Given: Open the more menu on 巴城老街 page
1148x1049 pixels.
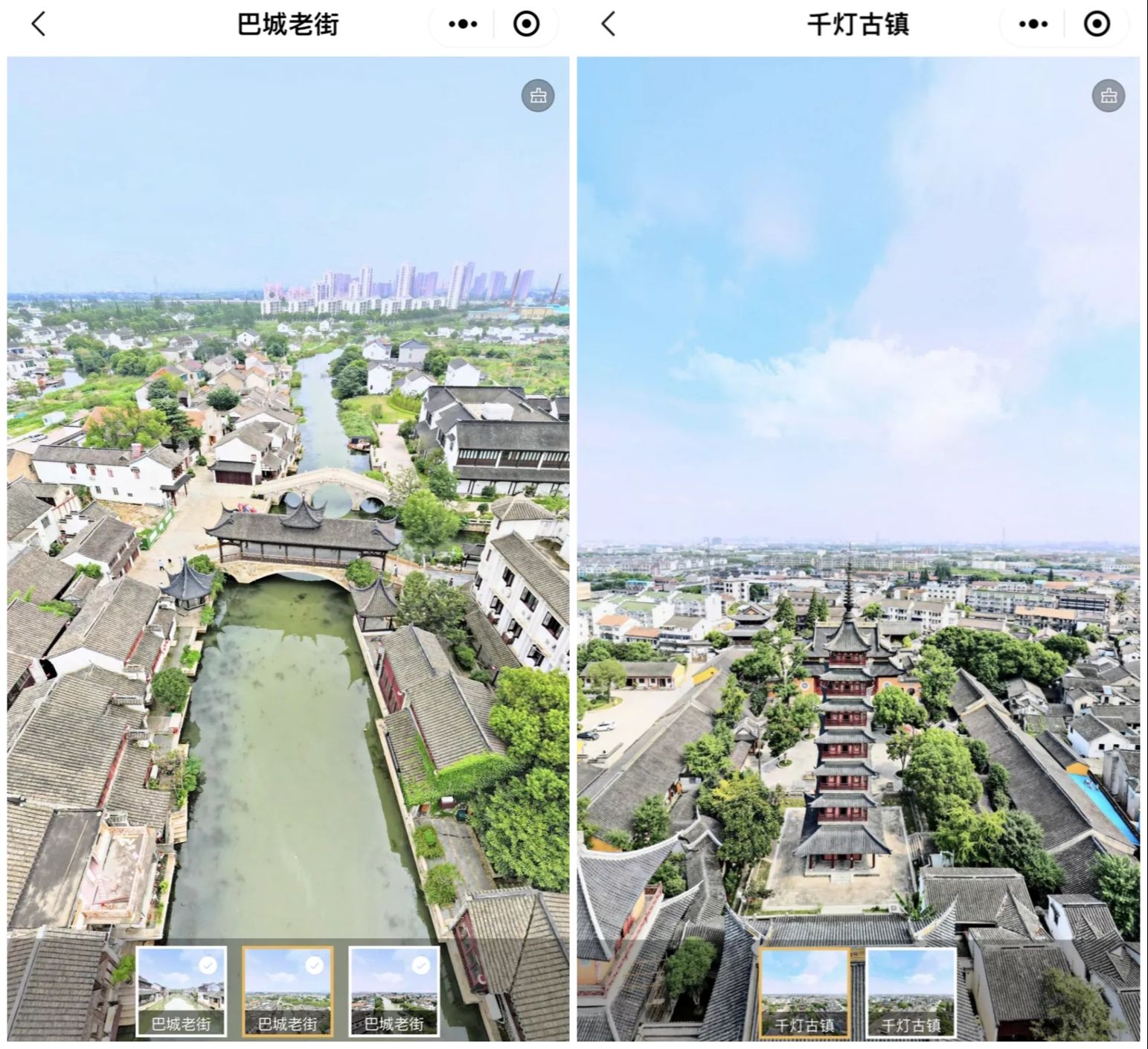Looking at the screenshot, I should coord(463,25).
